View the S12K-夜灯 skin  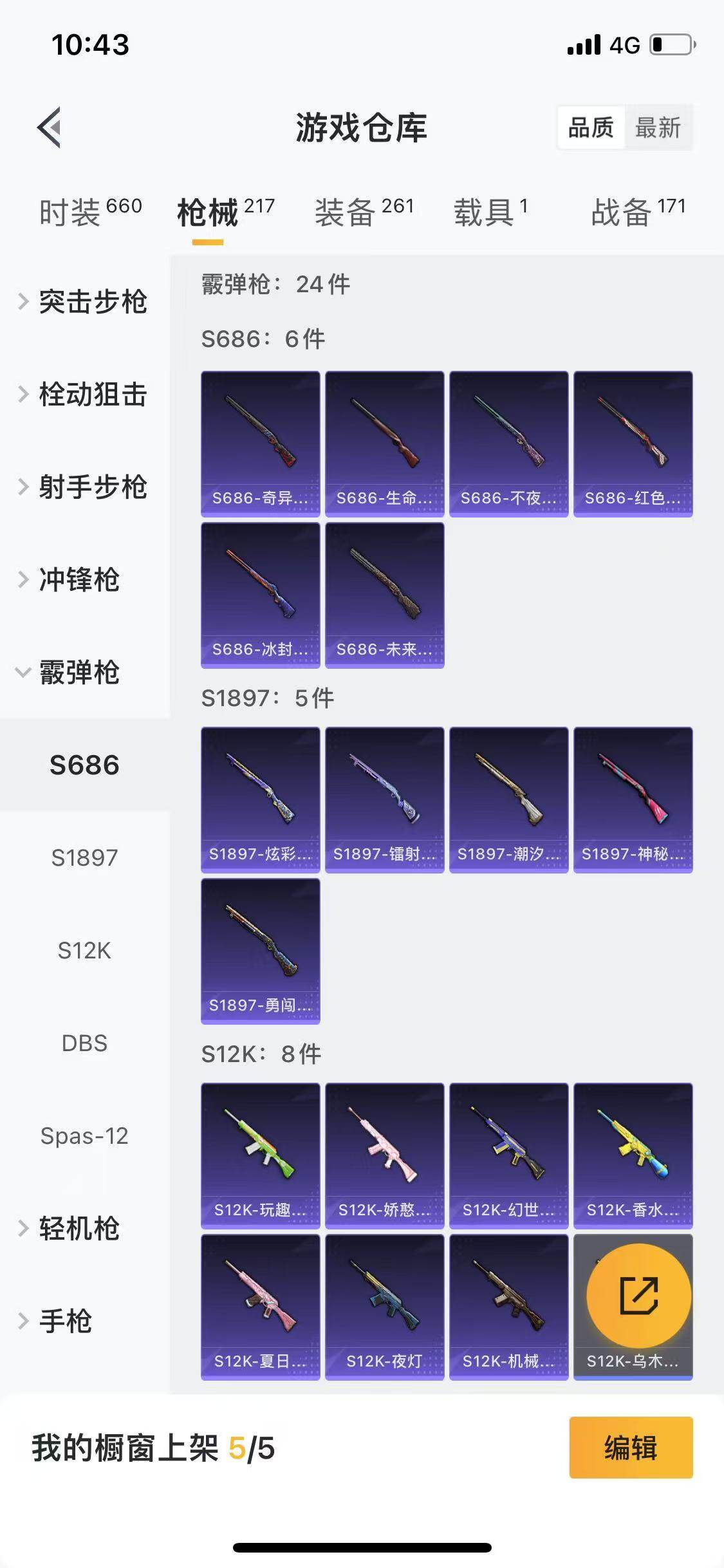[x=384, y=1307]
